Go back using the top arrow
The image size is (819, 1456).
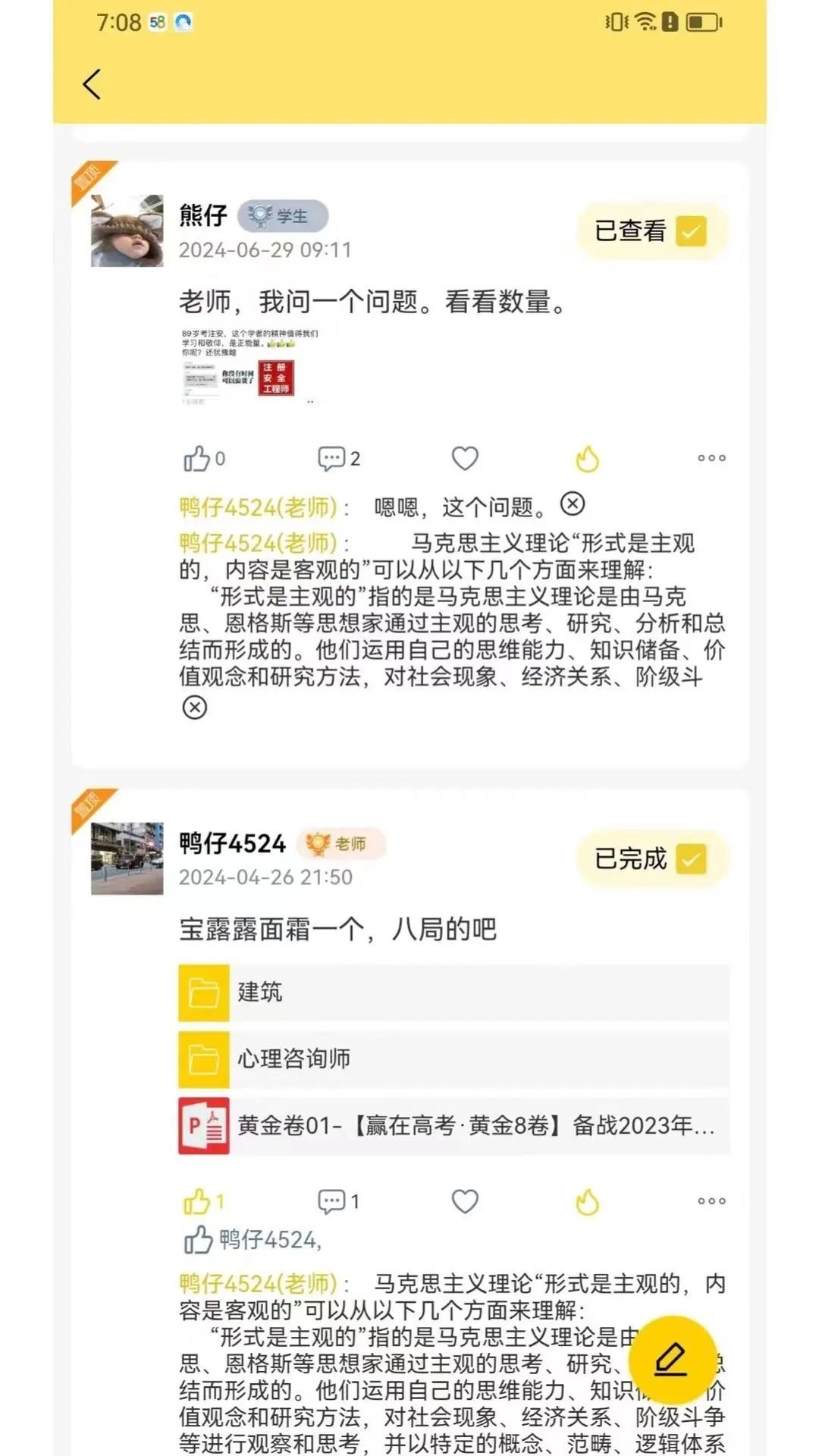[92, 84]
